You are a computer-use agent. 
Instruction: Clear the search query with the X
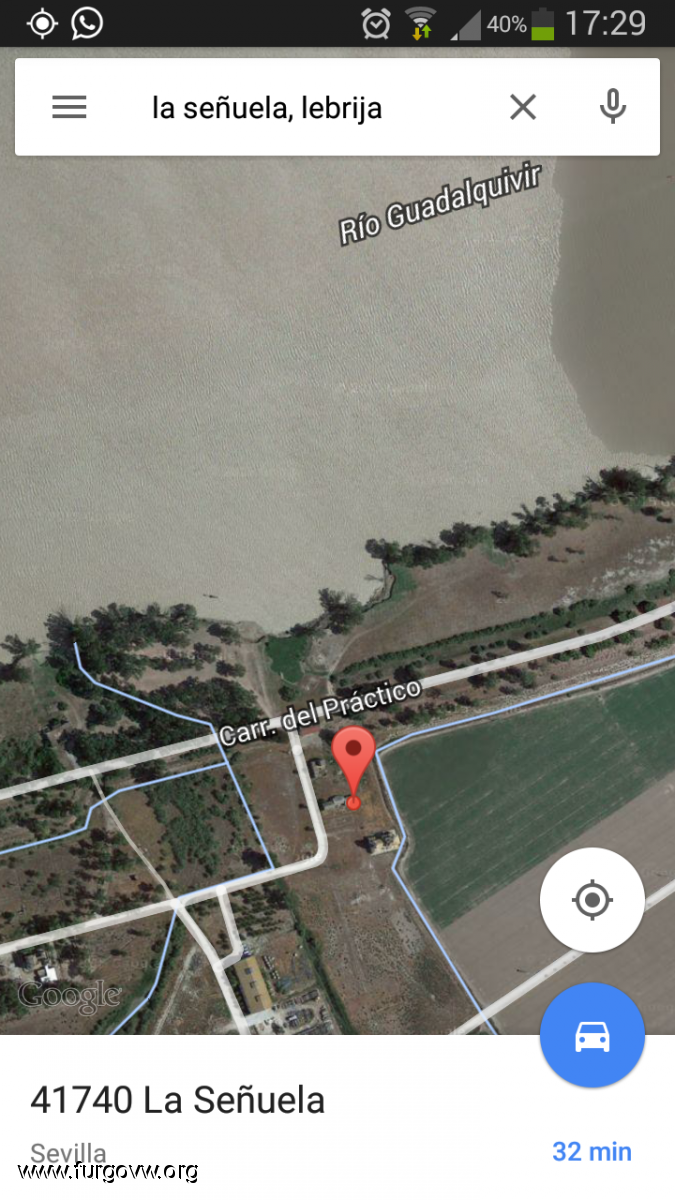523,107
